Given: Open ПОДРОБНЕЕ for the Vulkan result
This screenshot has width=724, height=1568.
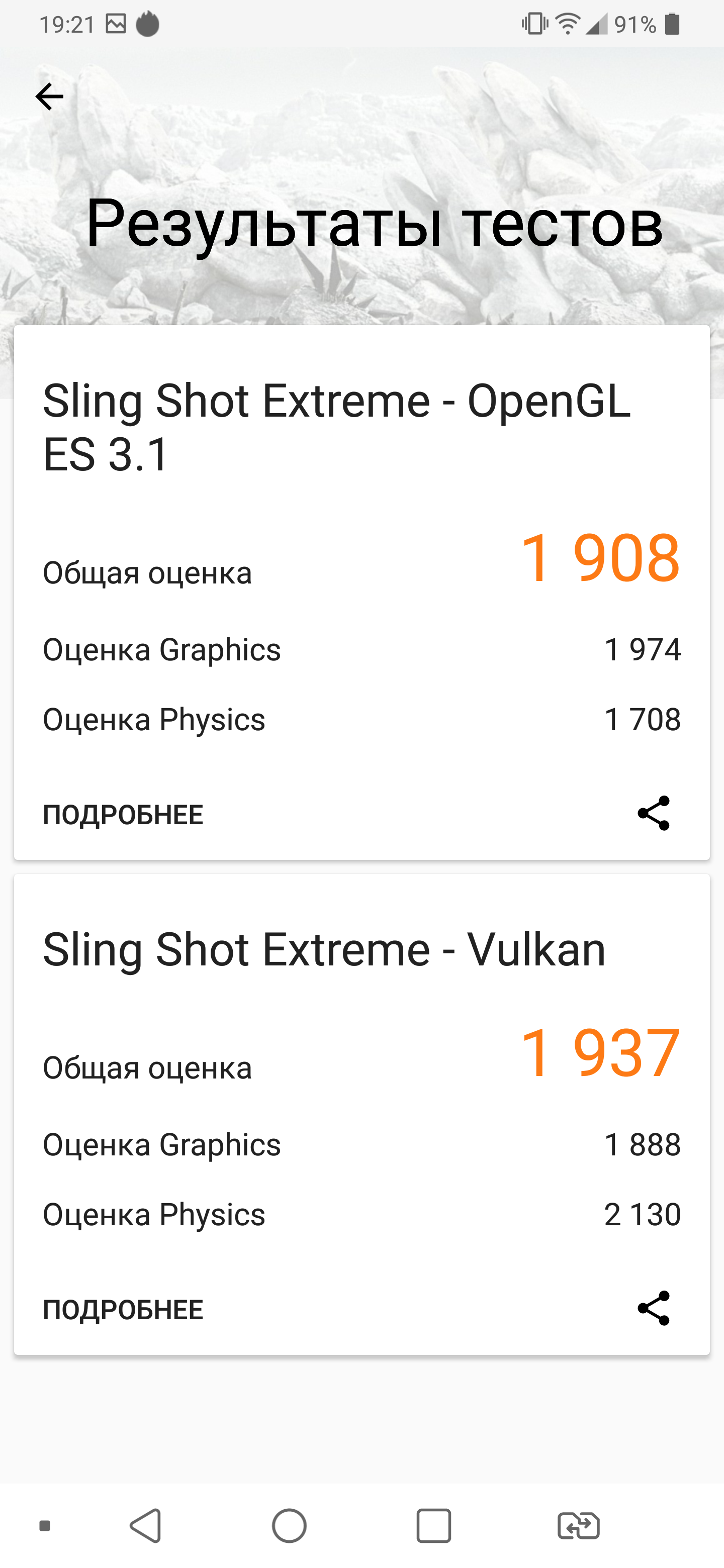Looking at the screenshot, I should 123,1309.
